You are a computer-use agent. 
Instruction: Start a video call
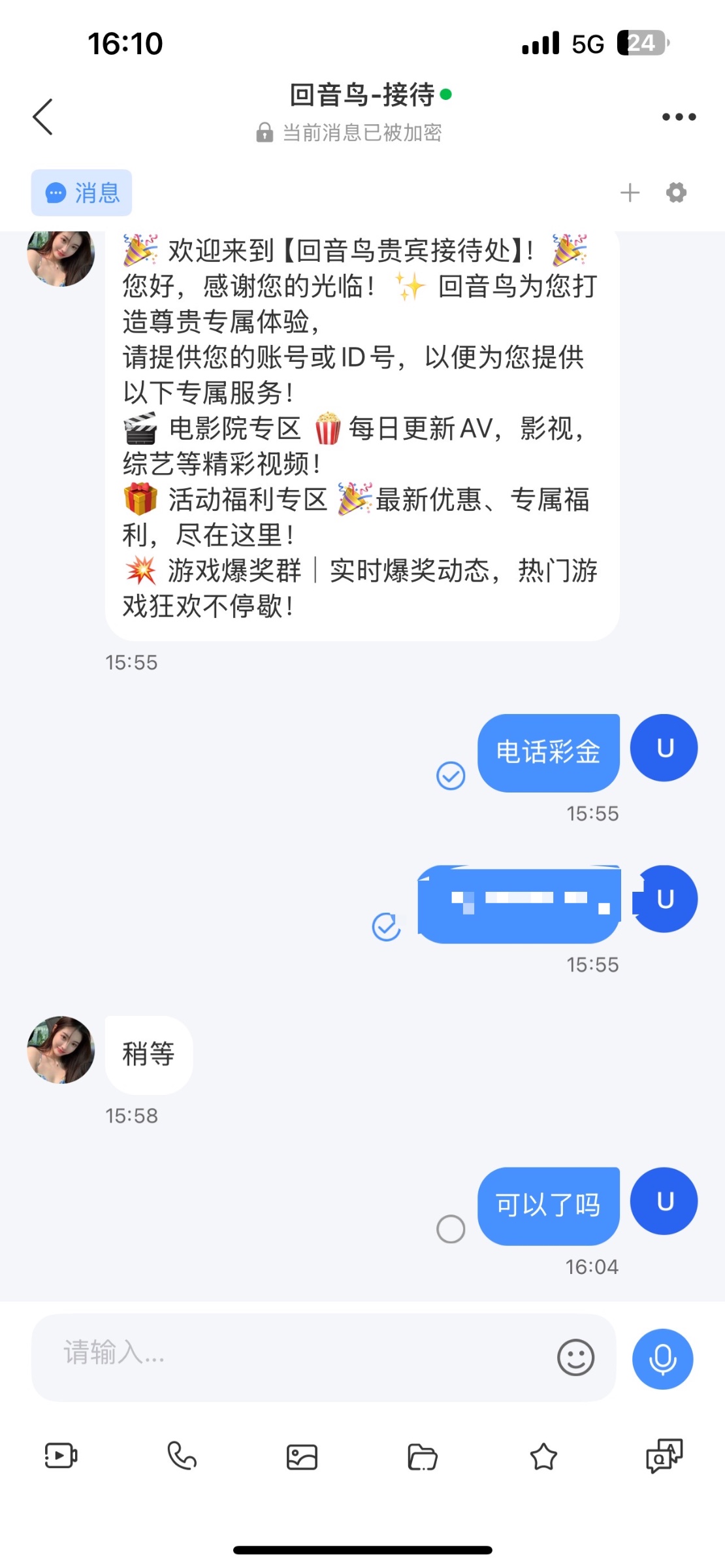(x=61, y=1456)
